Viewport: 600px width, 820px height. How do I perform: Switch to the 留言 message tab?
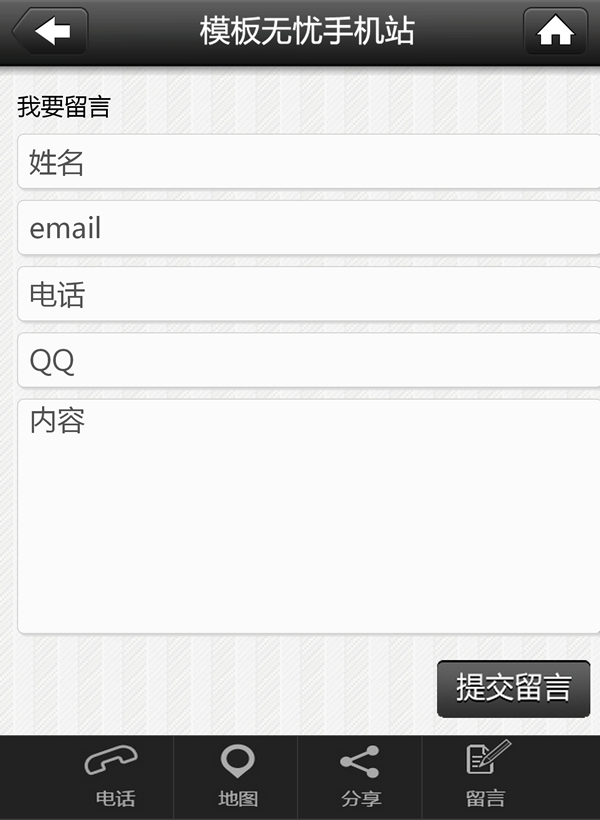[486, 777]
